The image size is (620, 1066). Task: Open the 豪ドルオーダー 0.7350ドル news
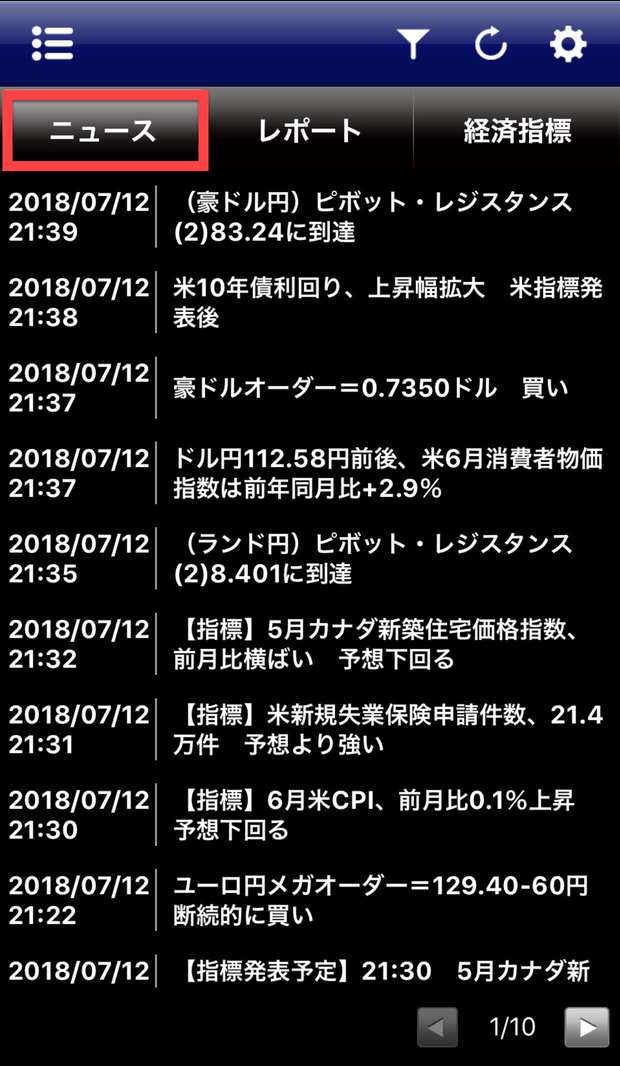pyautogui.click(x=310, y=388)
